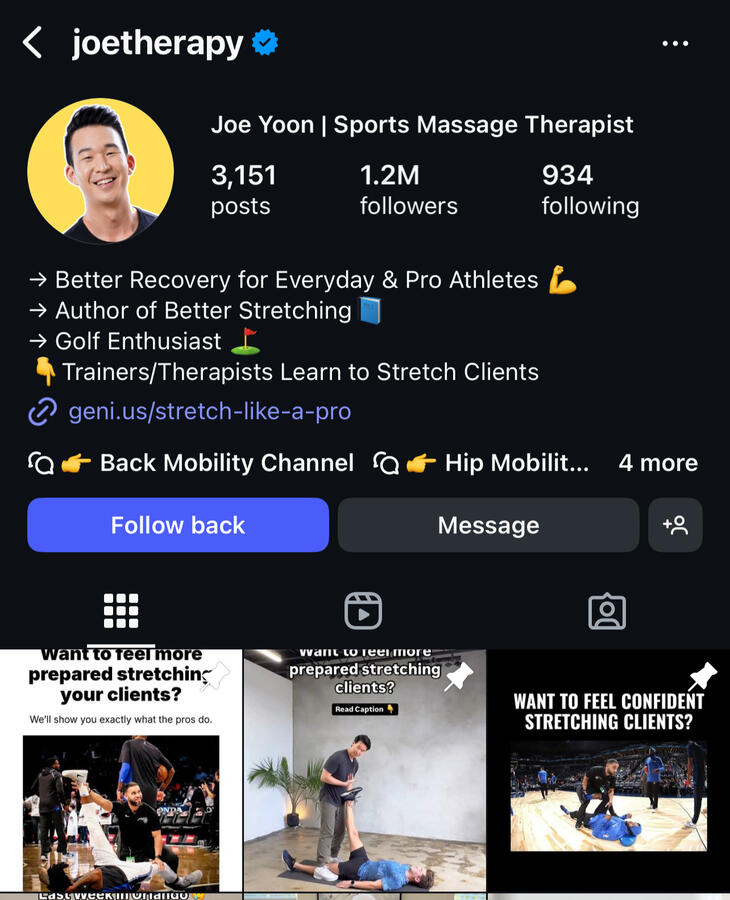This screenshot has height=900, width=730.
Task: Tap the pin icon on the rightmost post
Action: coord(702,675)
